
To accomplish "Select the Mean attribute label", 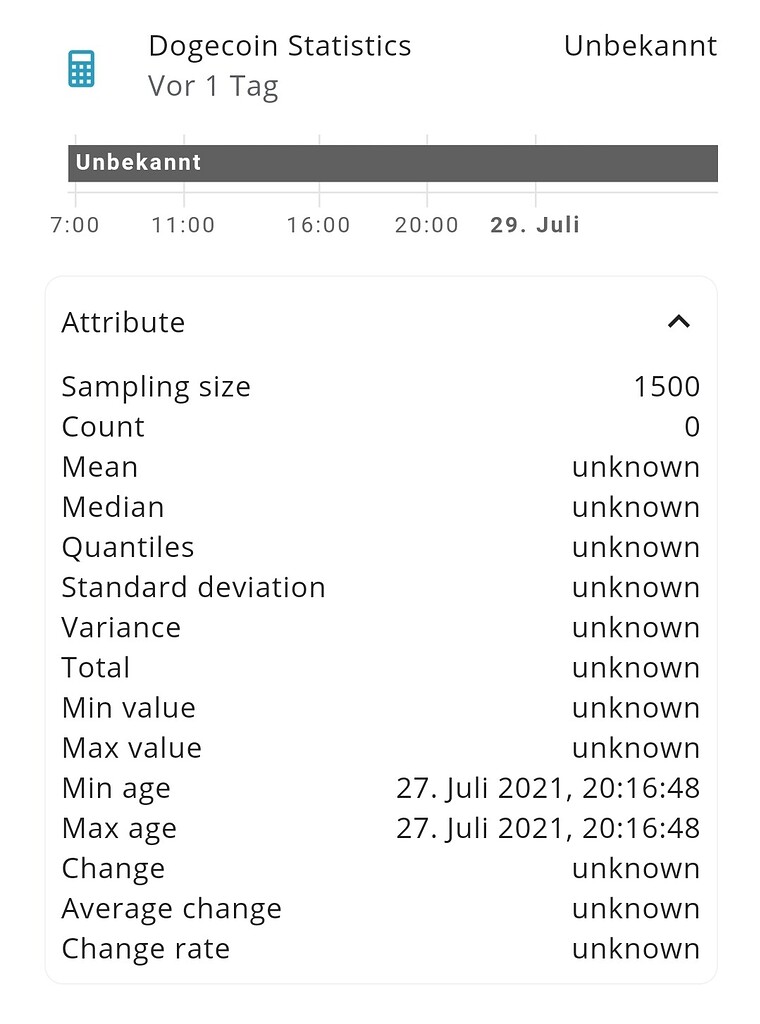I will [x=99, y=466].
